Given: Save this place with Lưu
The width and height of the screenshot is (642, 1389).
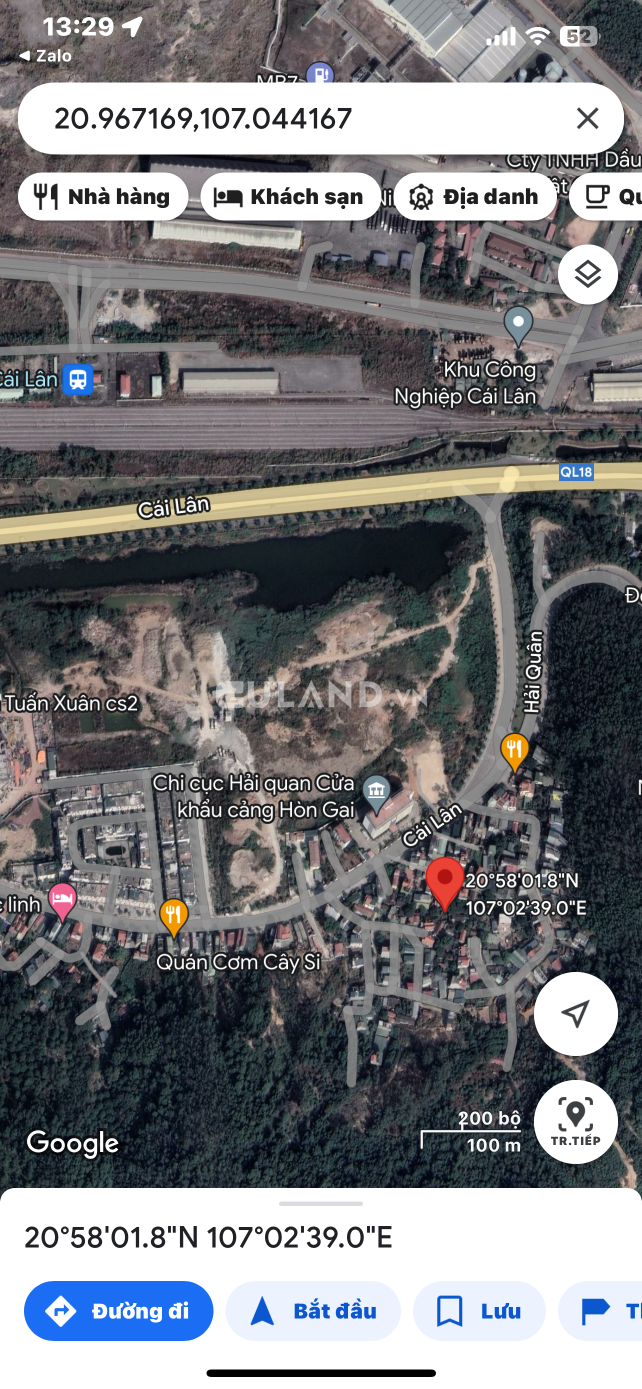Looking at the screenshot, I should (x=479, y=1311).
